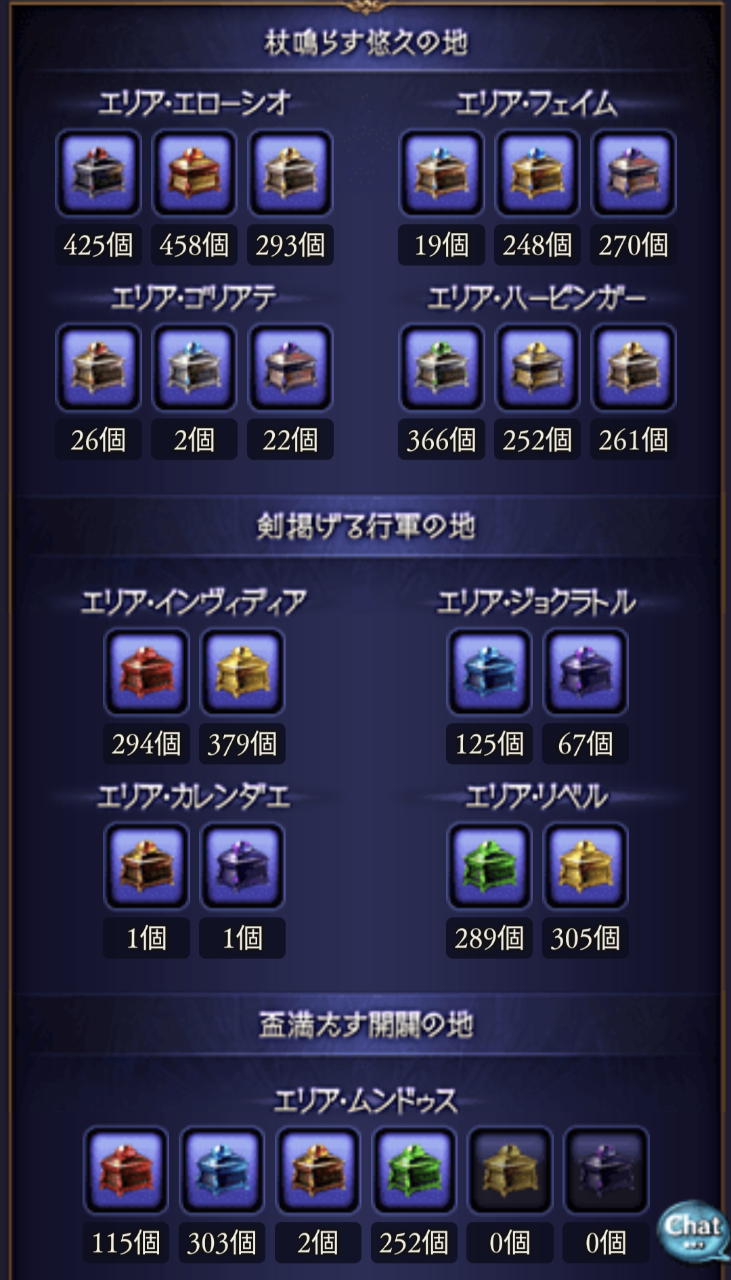Open the 293個 chest in エリア・エローシオ
The image size is (731, 1280).
coord(290,173)
